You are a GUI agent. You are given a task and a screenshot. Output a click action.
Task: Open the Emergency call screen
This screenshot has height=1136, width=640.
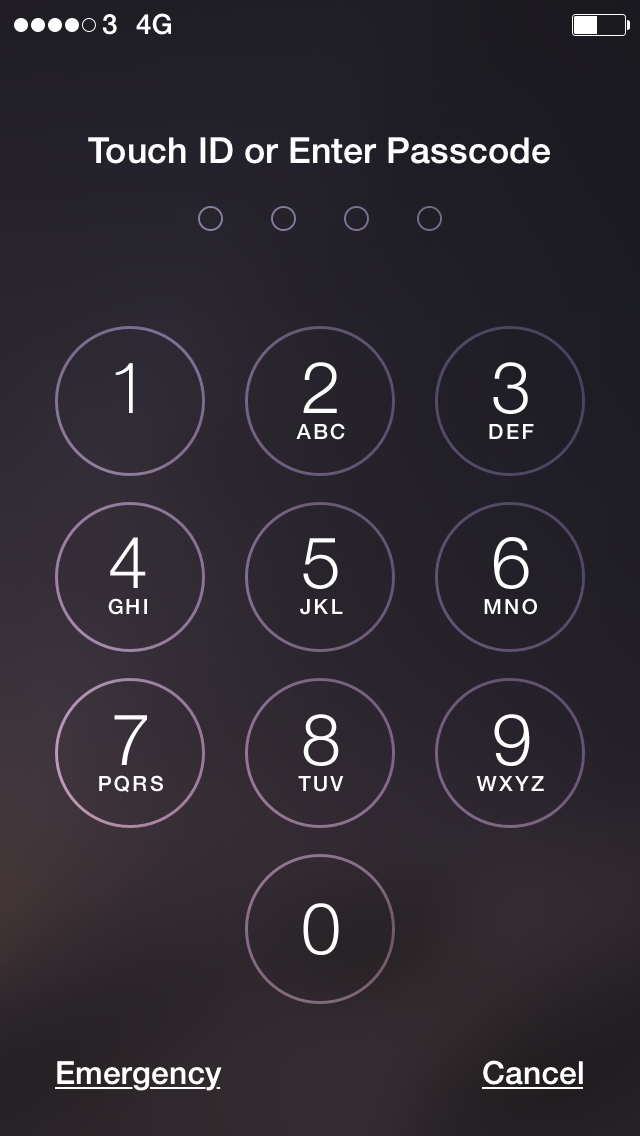click(138, 1074)
